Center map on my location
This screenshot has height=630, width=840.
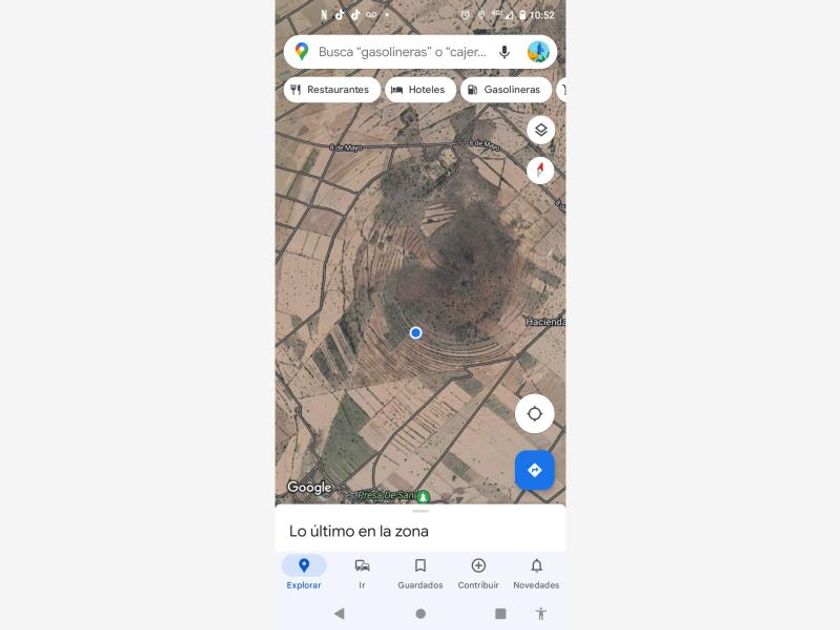(534, 414)
